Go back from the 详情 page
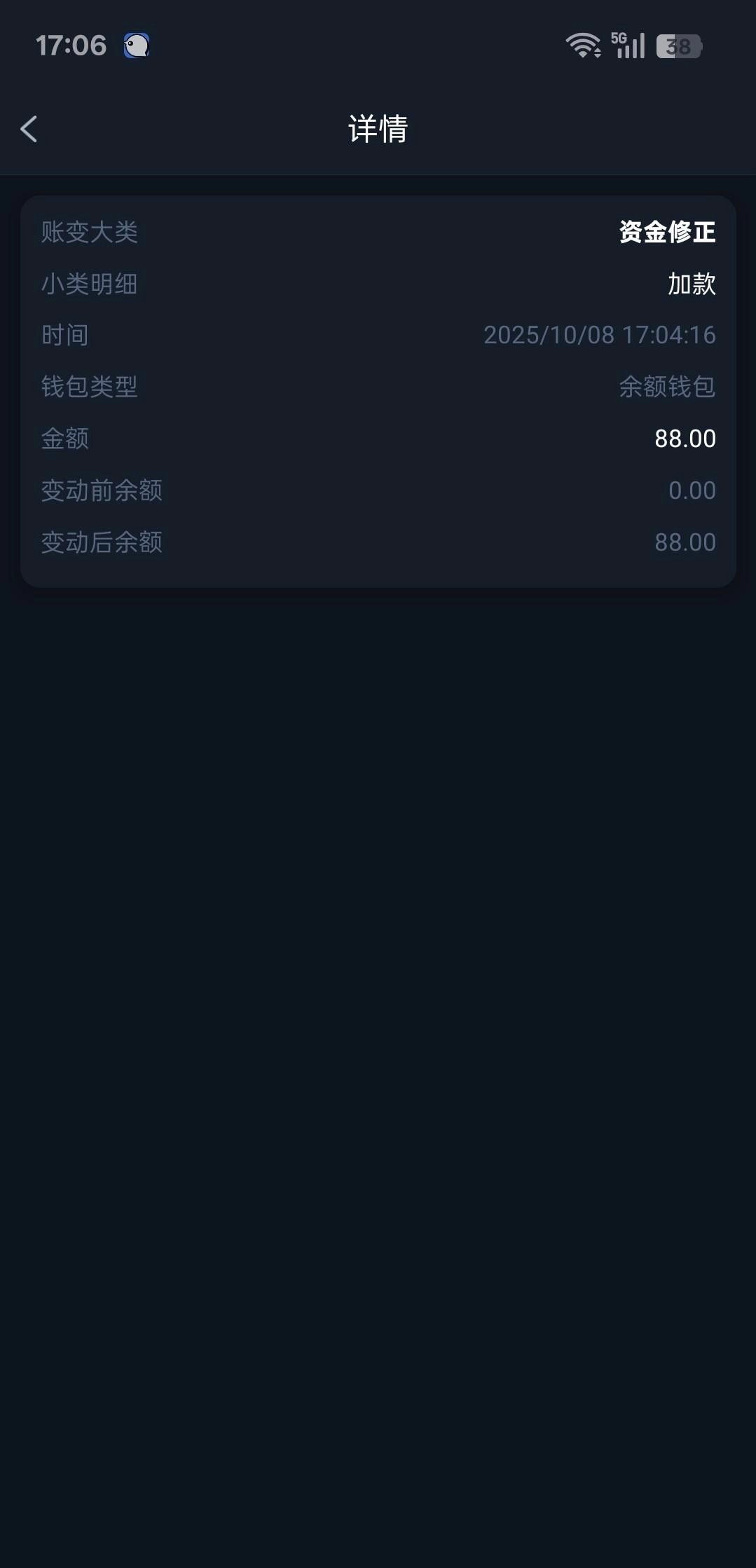This screenshot has height=1568, width=756. [x=29, y=129]
